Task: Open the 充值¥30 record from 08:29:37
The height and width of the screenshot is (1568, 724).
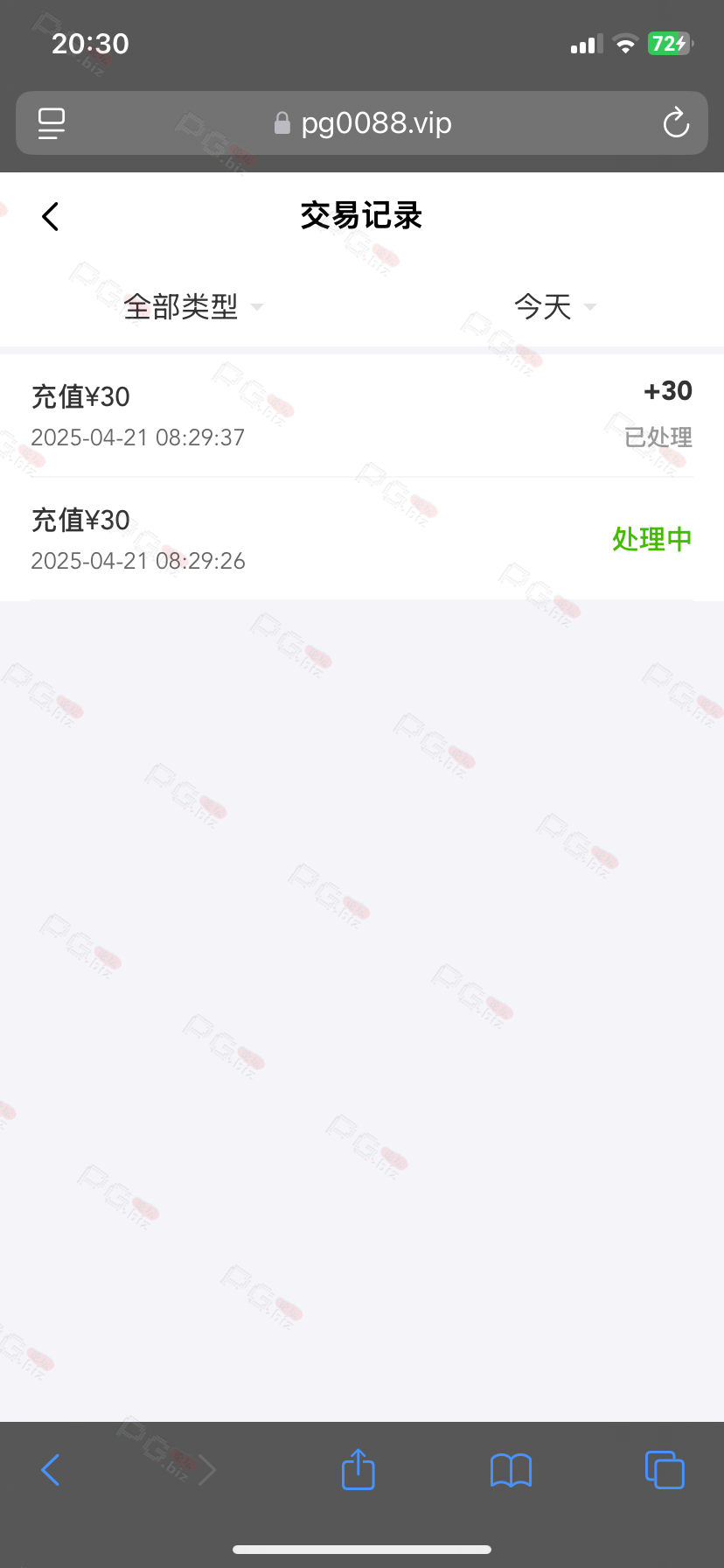Action: click(362, 415)
